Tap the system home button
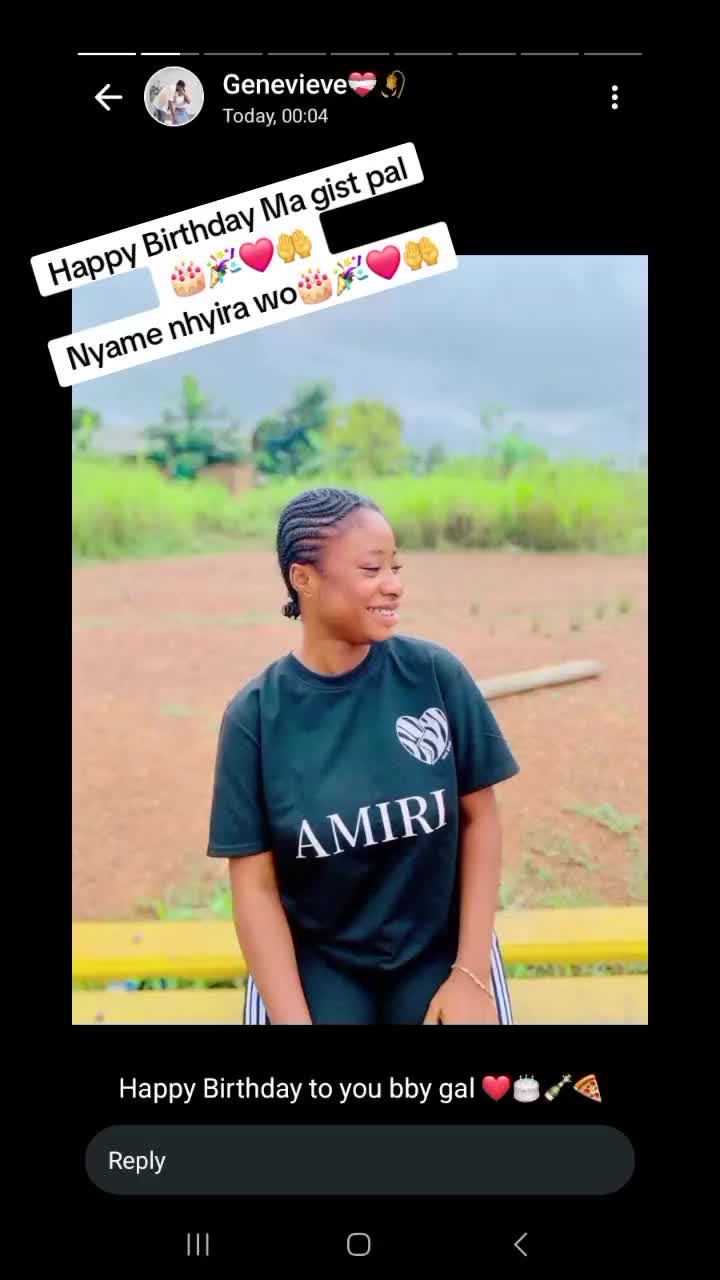720x1280 pixels. (x=359, y=1244)
